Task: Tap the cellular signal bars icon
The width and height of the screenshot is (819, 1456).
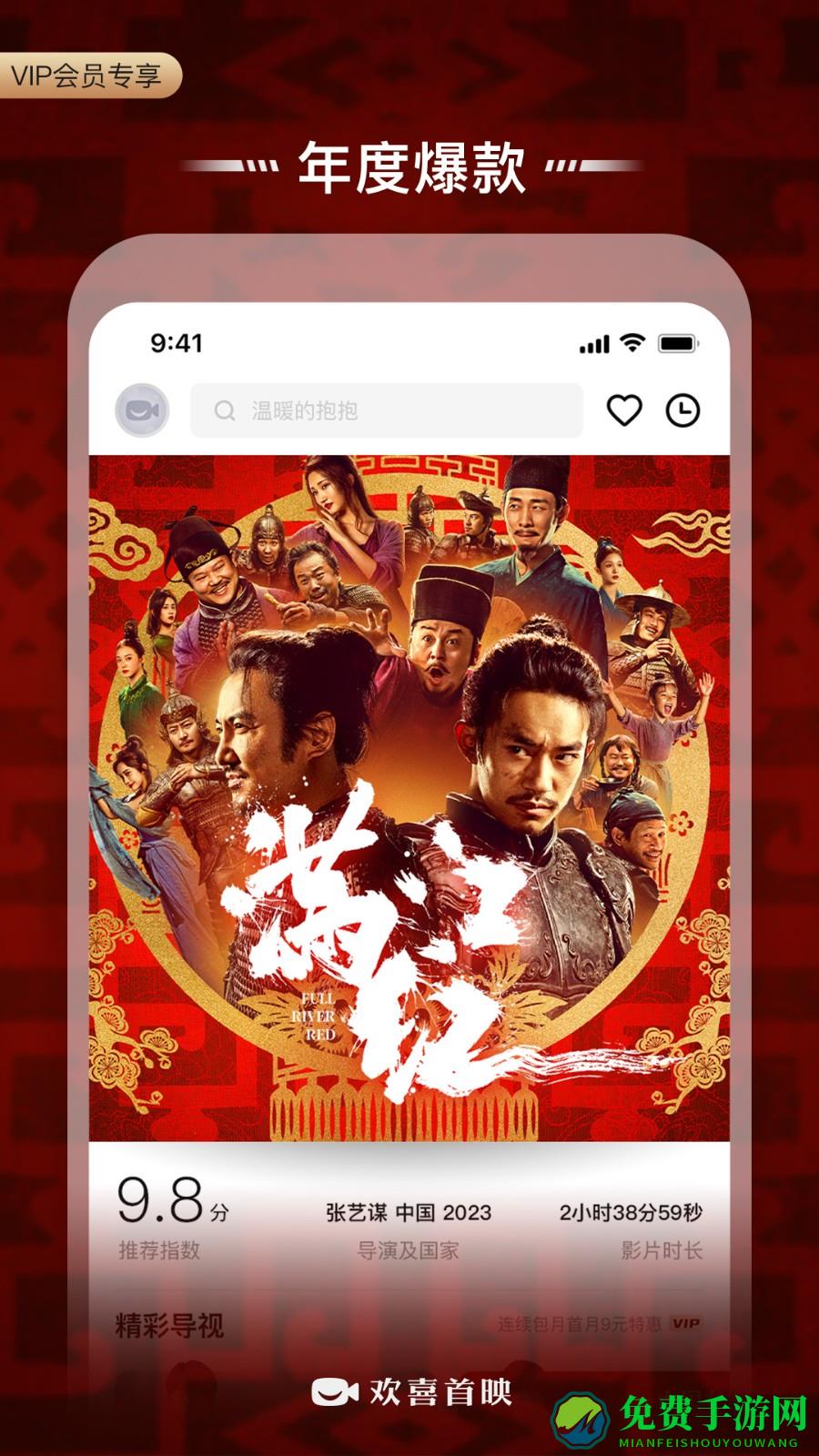Action: pyautogui.click(x=592, y=343)
